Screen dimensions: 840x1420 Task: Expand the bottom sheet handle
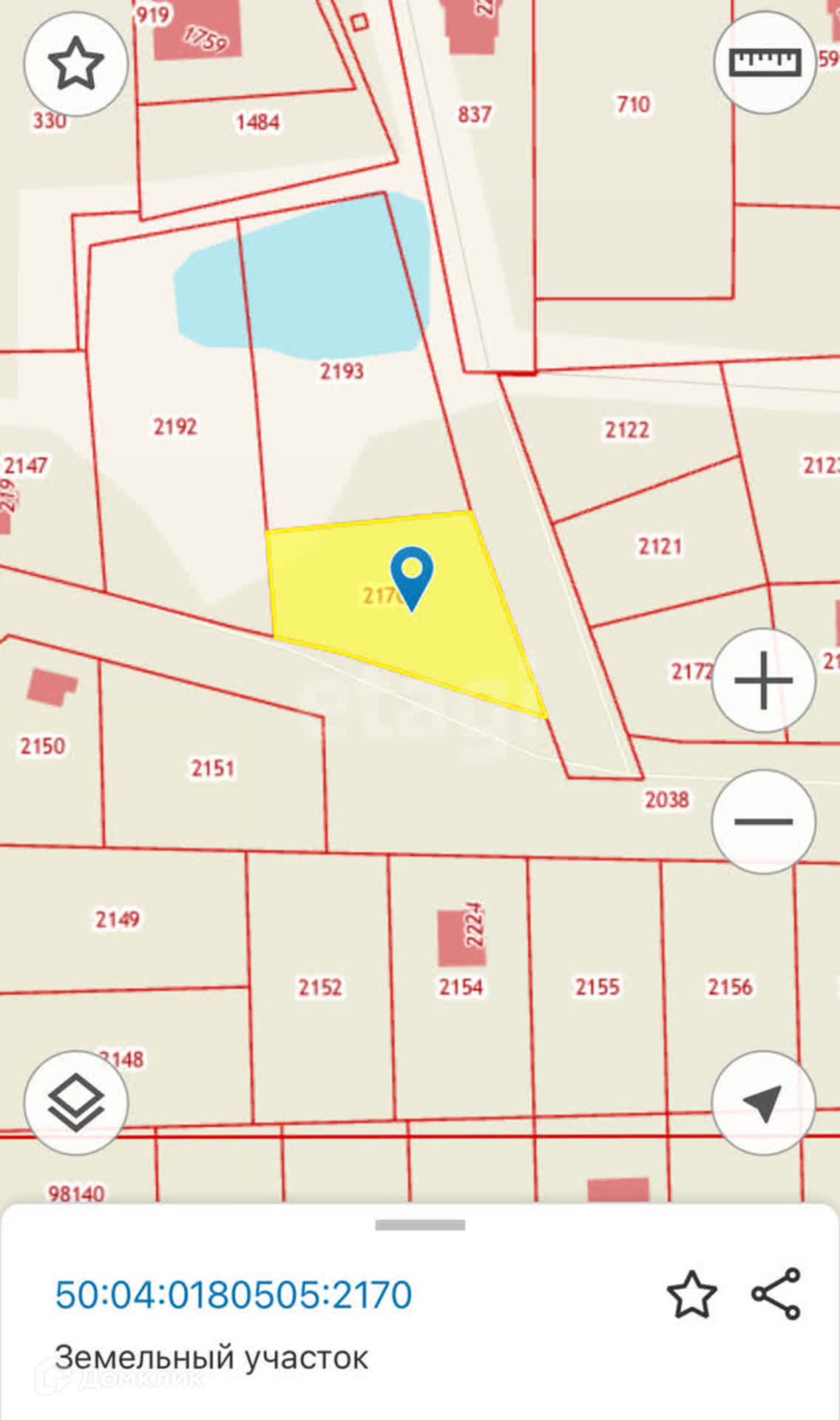pyautogui.click(x=420, y=1225)
